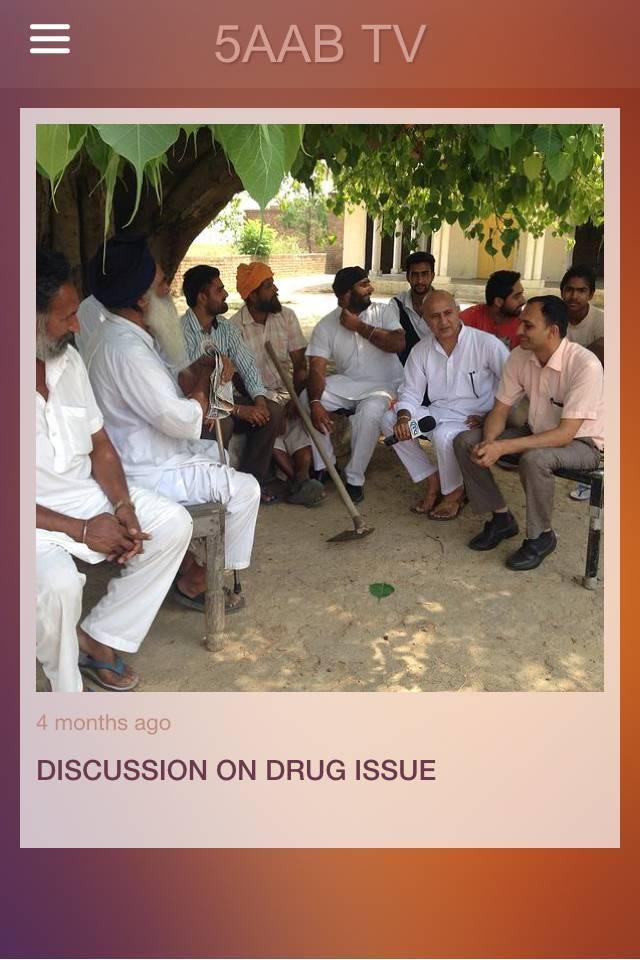Open the hamburger drawer menu
The width and height of the screenshot is (640, 960).
coord(49,39)
